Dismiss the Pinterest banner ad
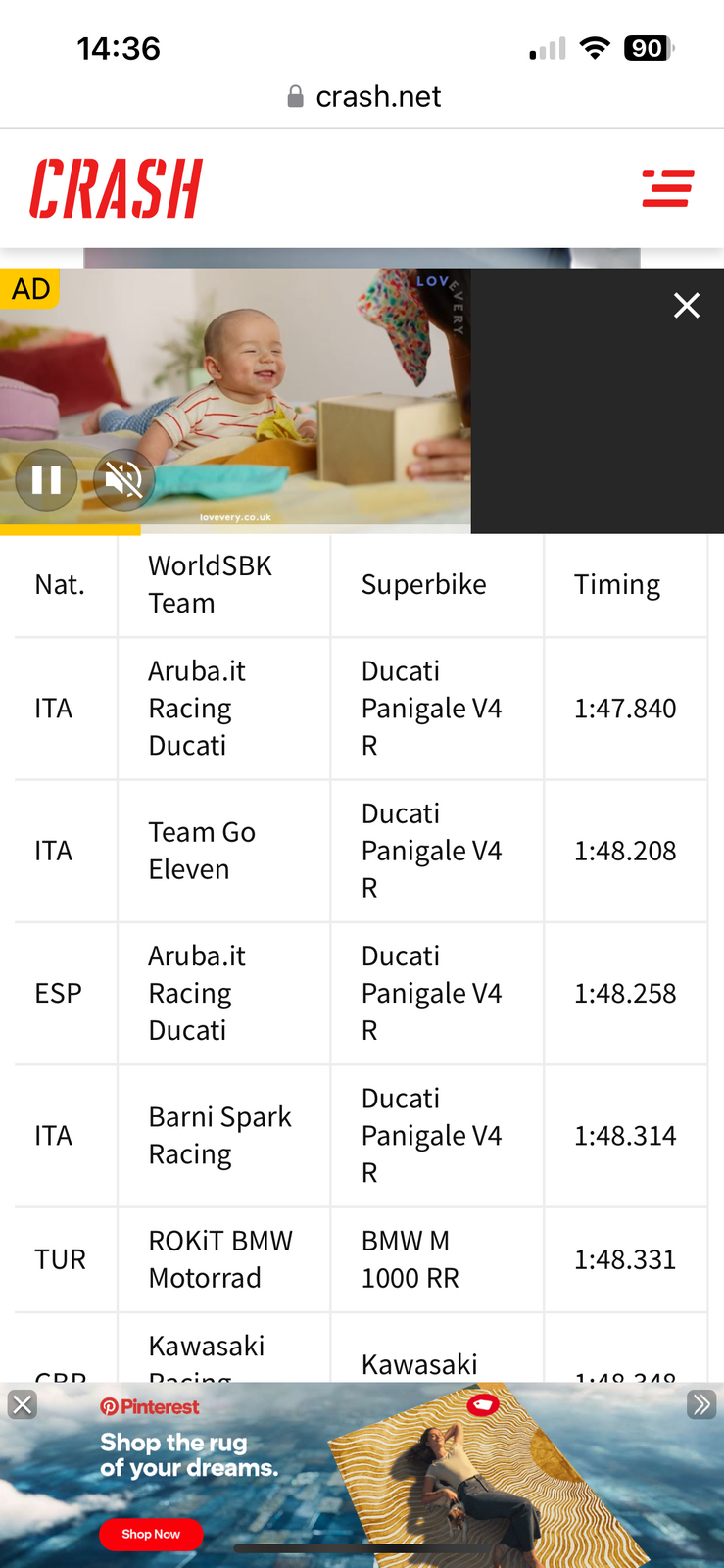724x1568 pixels. tap(23, 1404)
